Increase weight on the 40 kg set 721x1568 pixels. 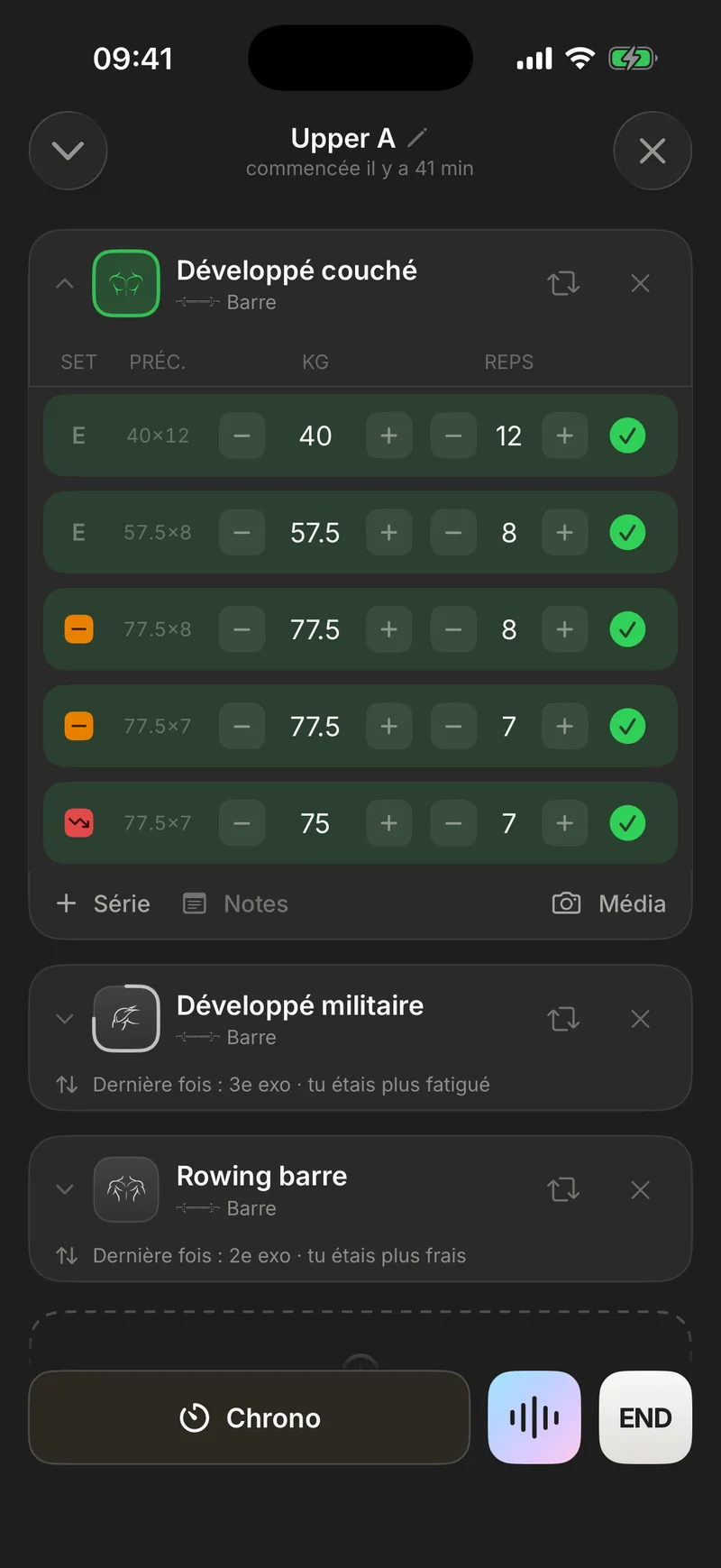(x=389, y=436)
